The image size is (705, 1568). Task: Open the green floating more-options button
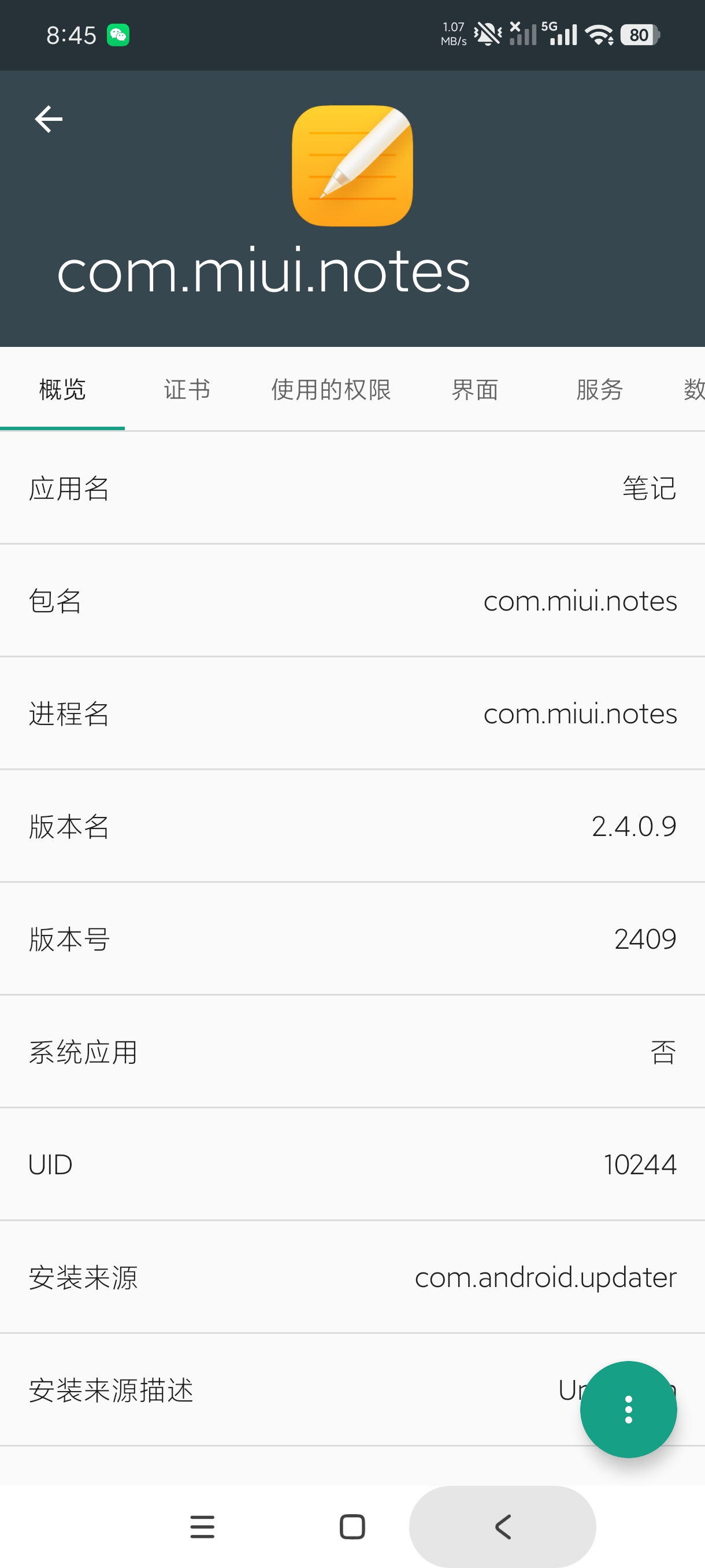tap(628, 1410)
